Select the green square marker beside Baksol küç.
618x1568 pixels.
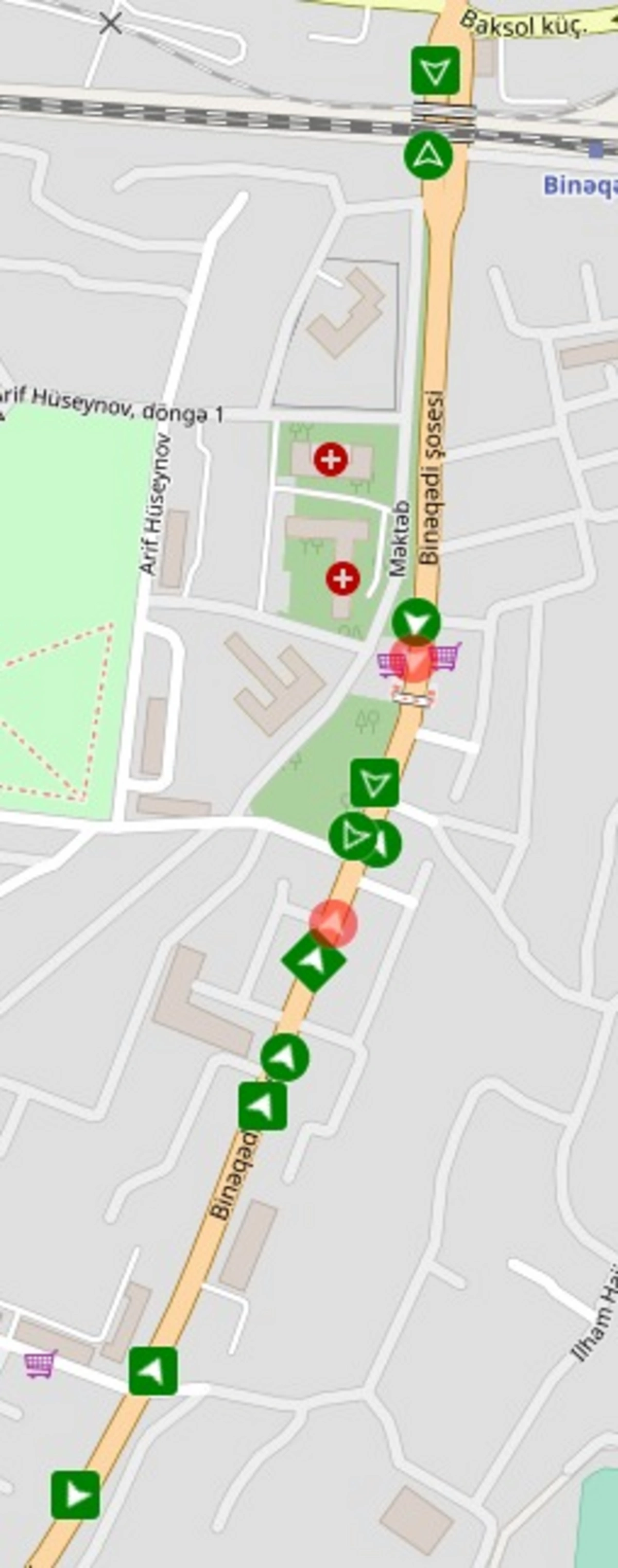[435, 71]
